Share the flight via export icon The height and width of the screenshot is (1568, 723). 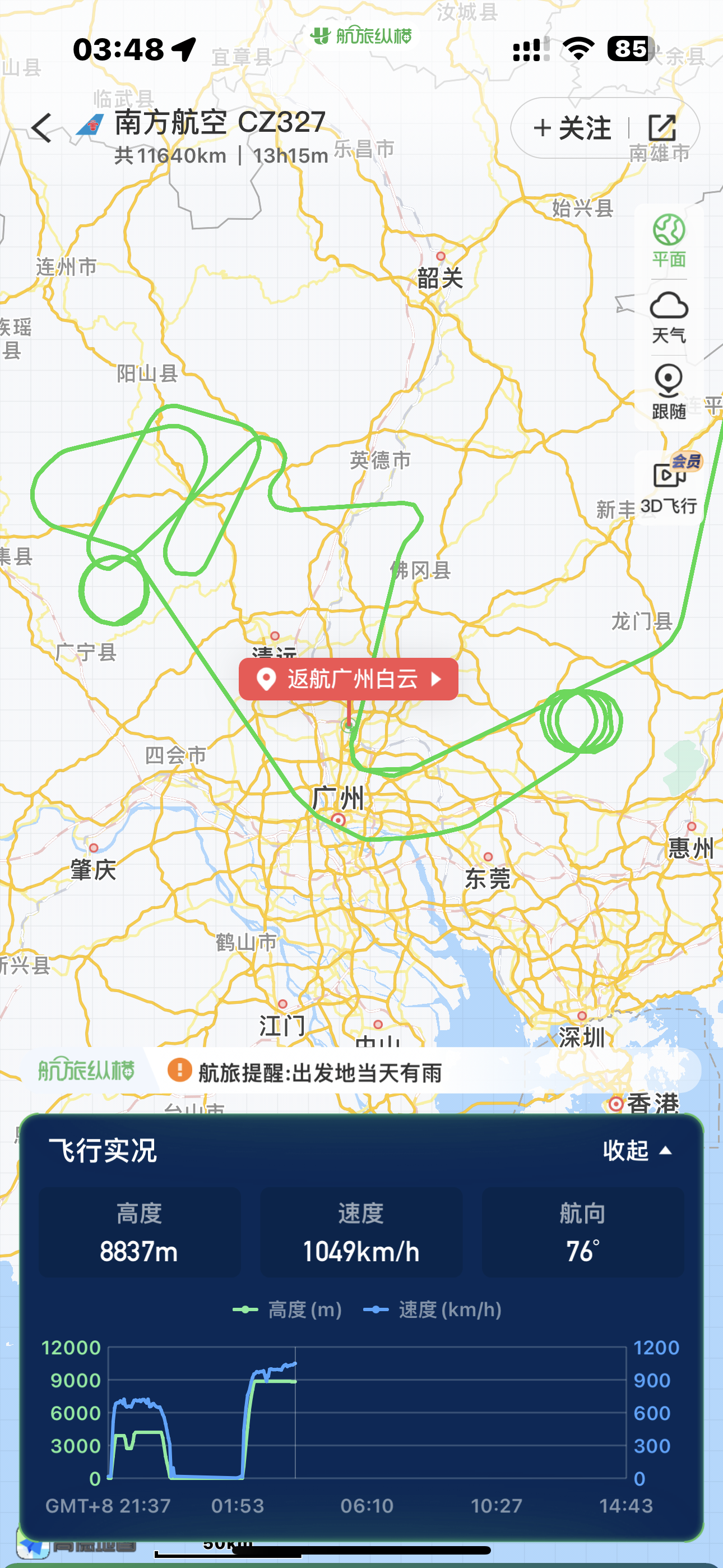[662, 128]
